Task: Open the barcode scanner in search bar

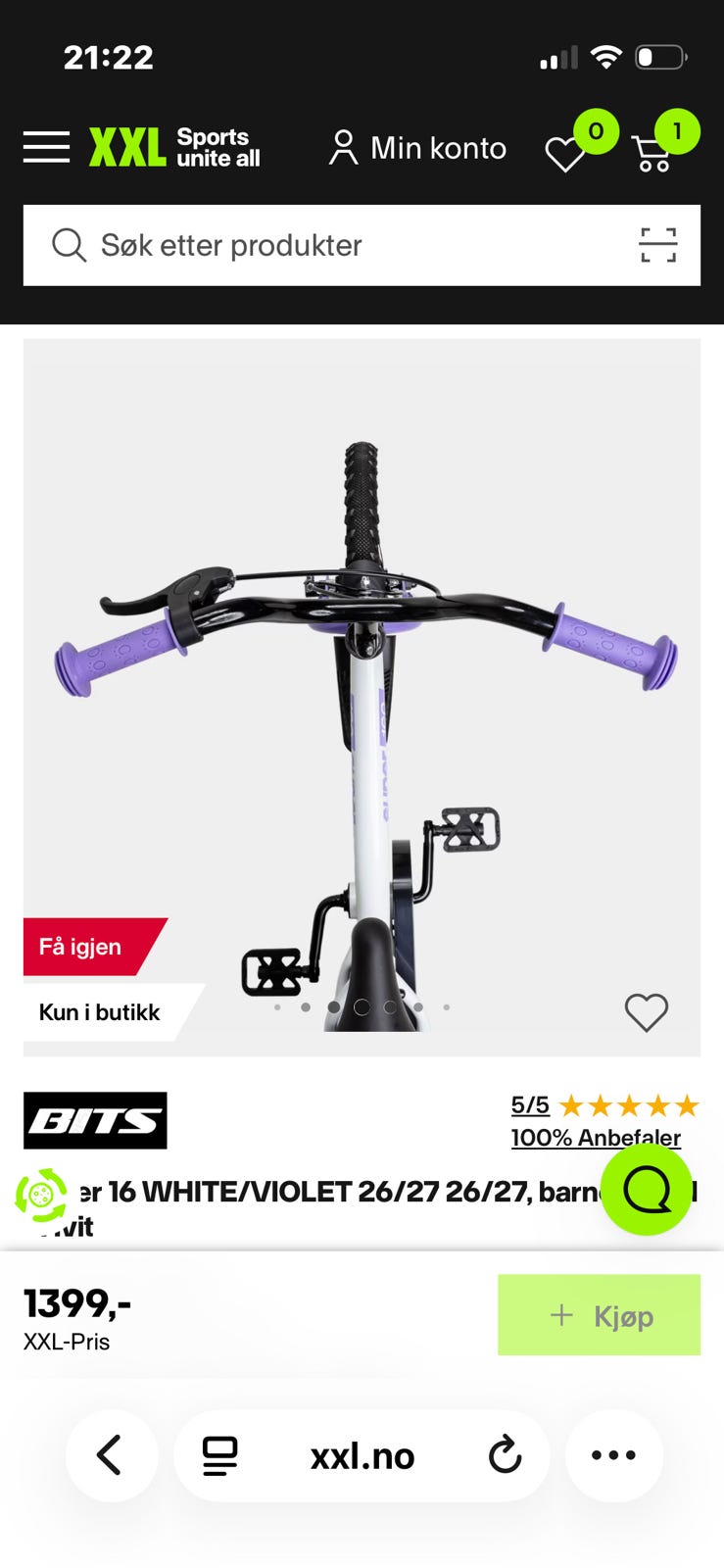Action: (x=658, y=245)
